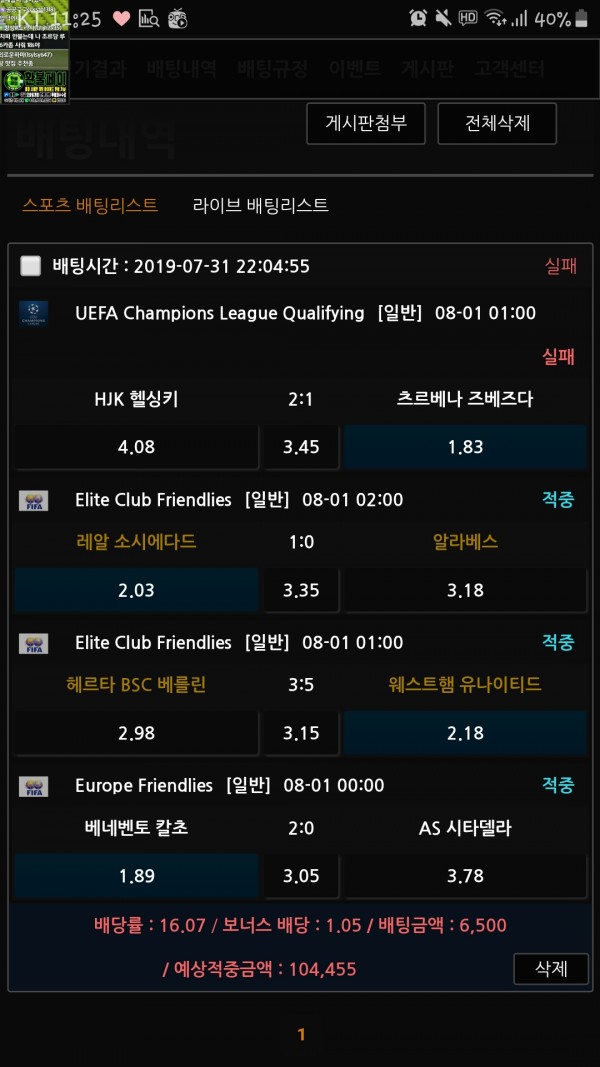Open the 고객센터 support page

pos(509,69)
